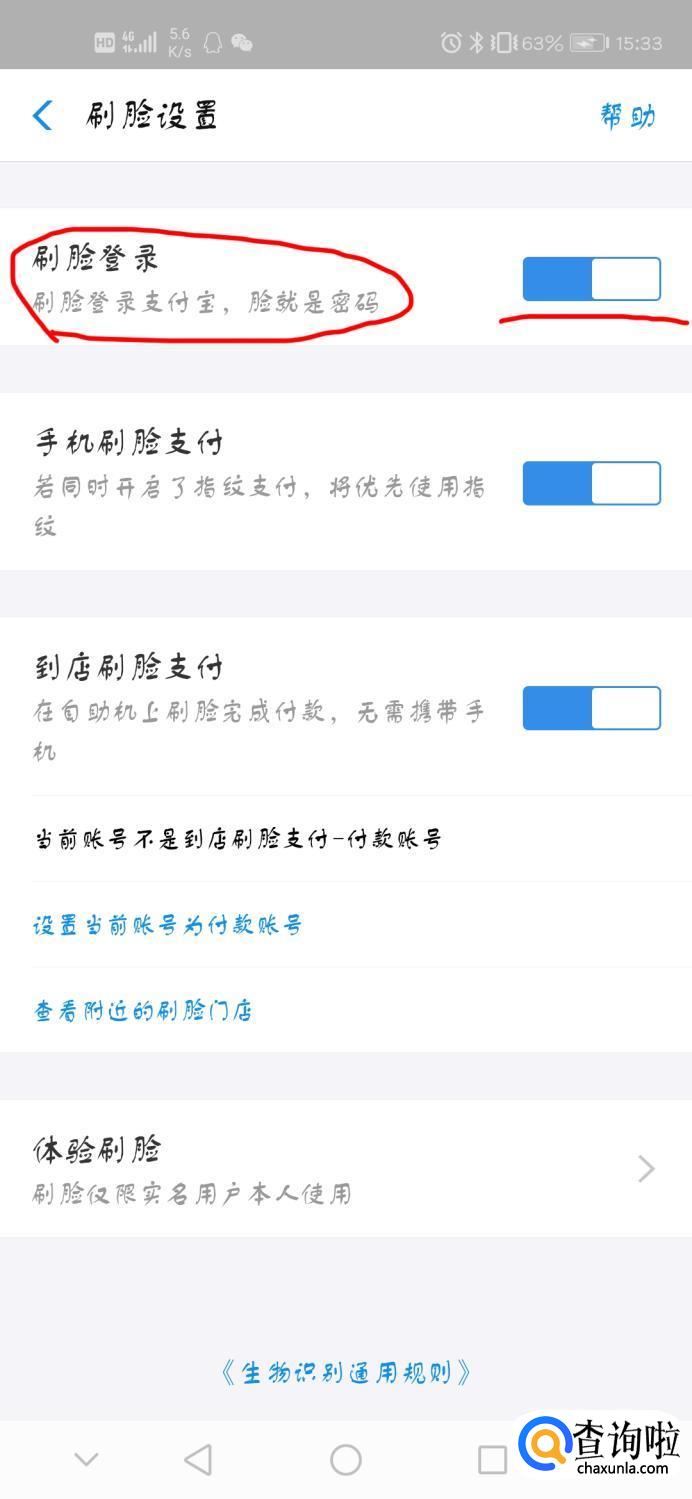The width and height of the screenshot is (692, 1499).
Task: Open the 帮助 help link
Action: (627, 116)
